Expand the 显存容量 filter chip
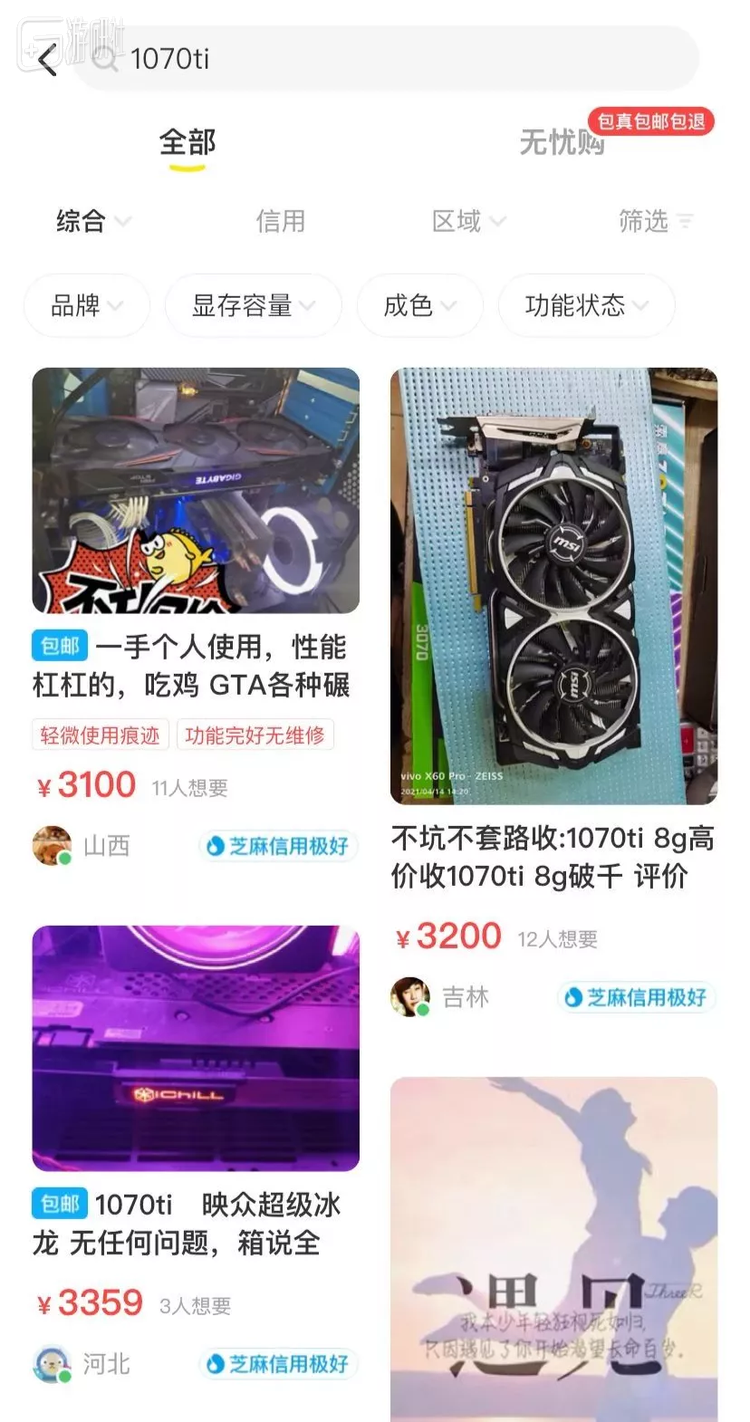The width and height of the screenshot is (750, 1422). (253, 305)
